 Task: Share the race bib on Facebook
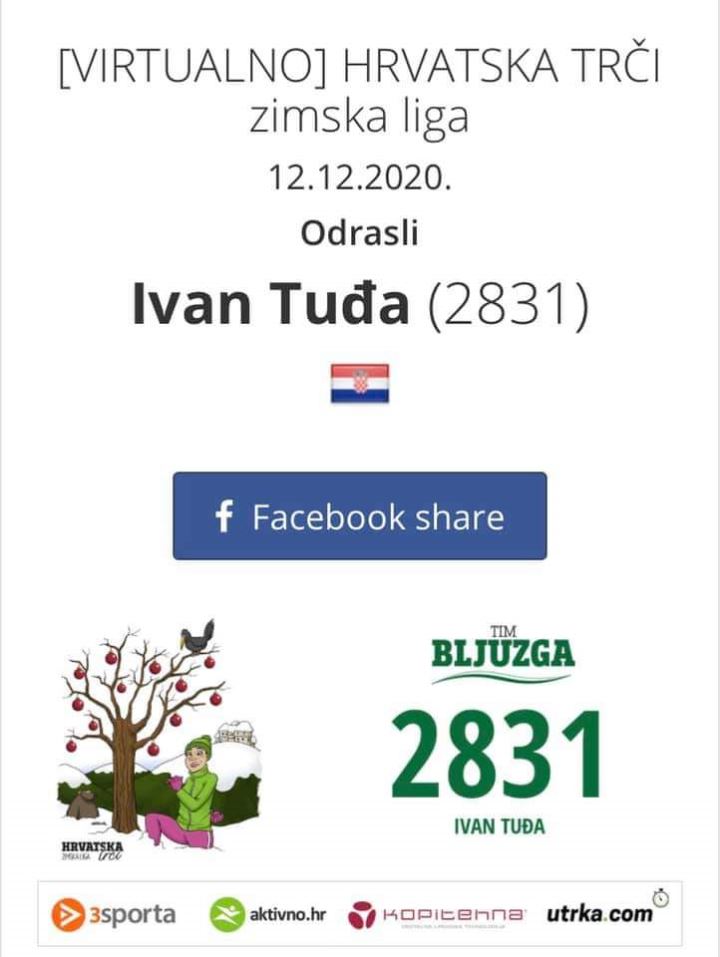[359, 516]
